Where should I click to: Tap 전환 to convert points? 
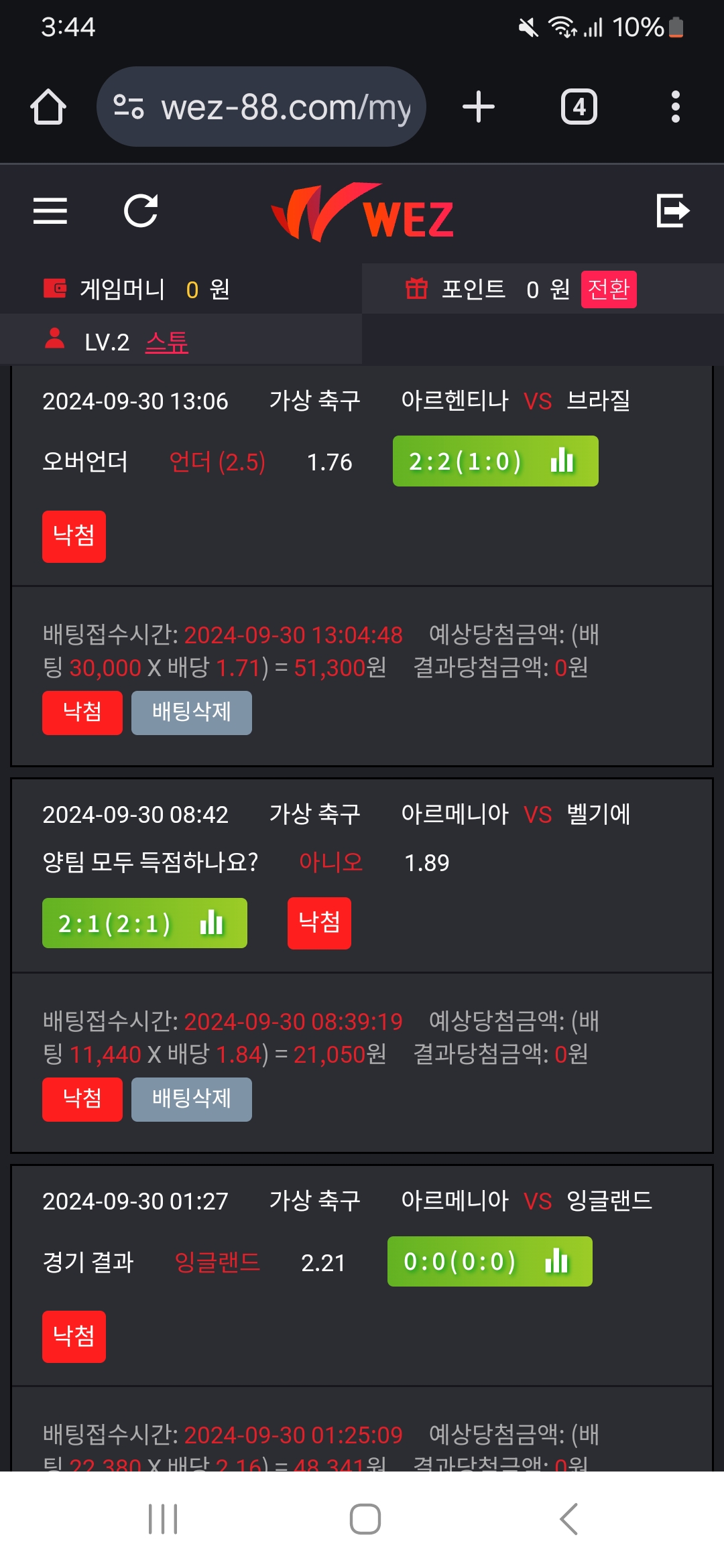pos(608,289)
